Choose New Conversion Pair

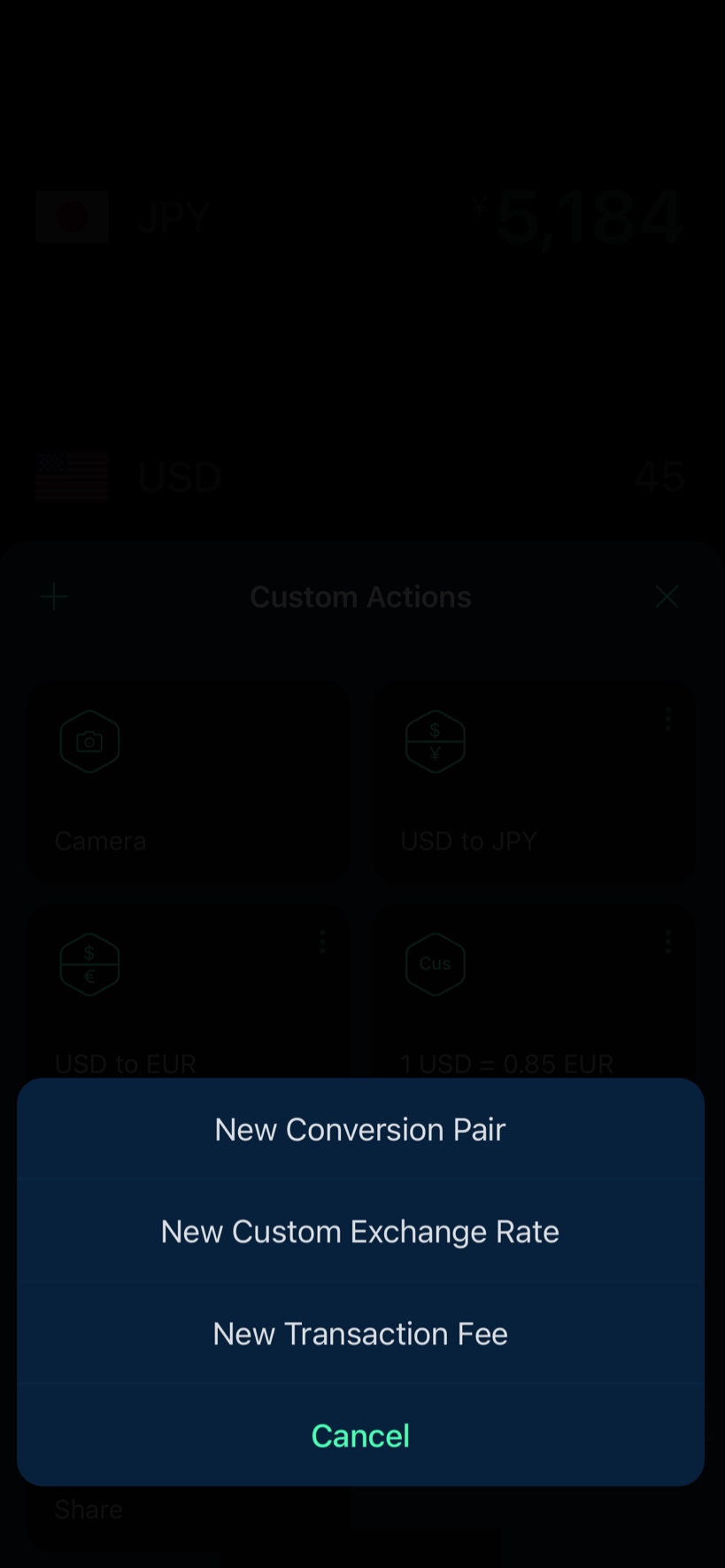click(x=360, y=1130)
